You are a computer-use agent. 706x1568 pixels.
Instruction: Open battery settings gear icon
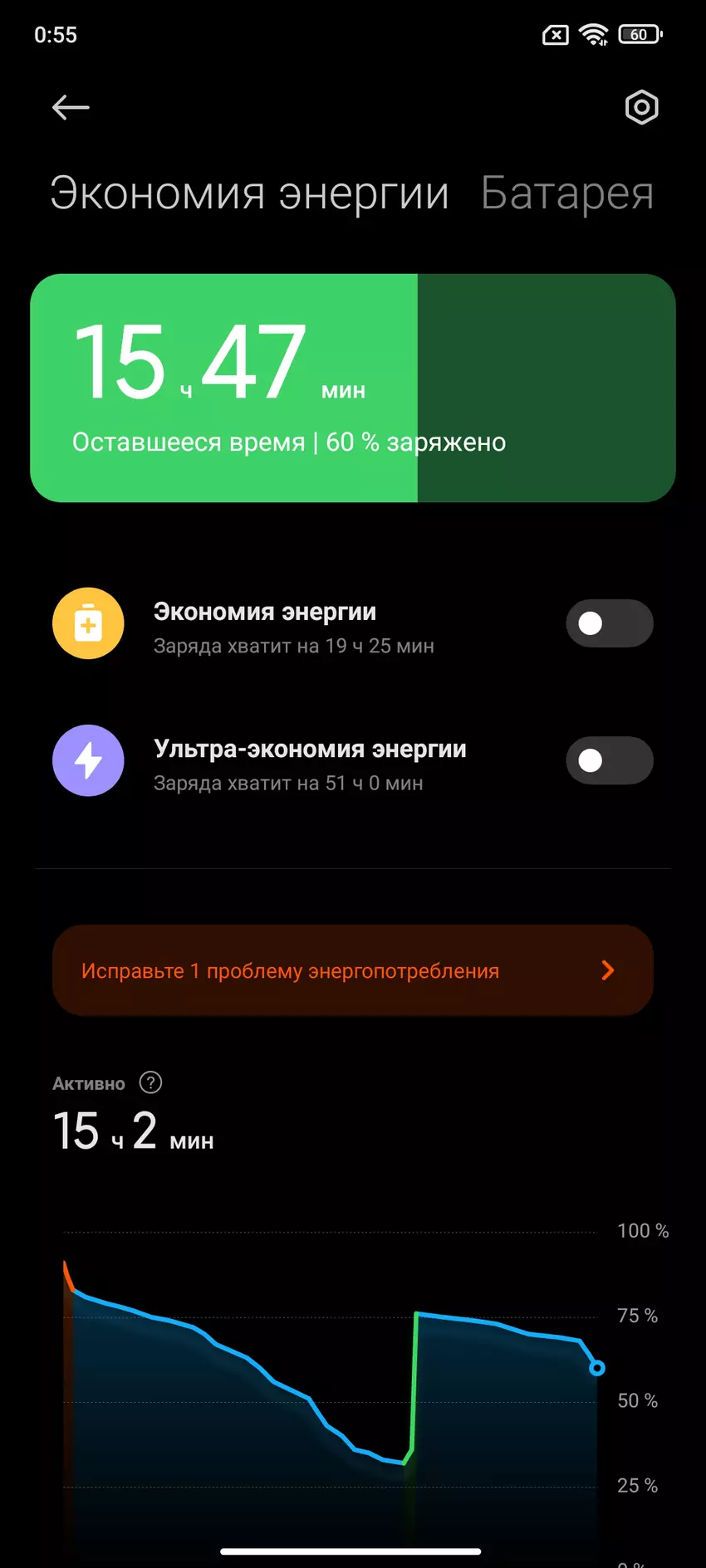(641, 107)
